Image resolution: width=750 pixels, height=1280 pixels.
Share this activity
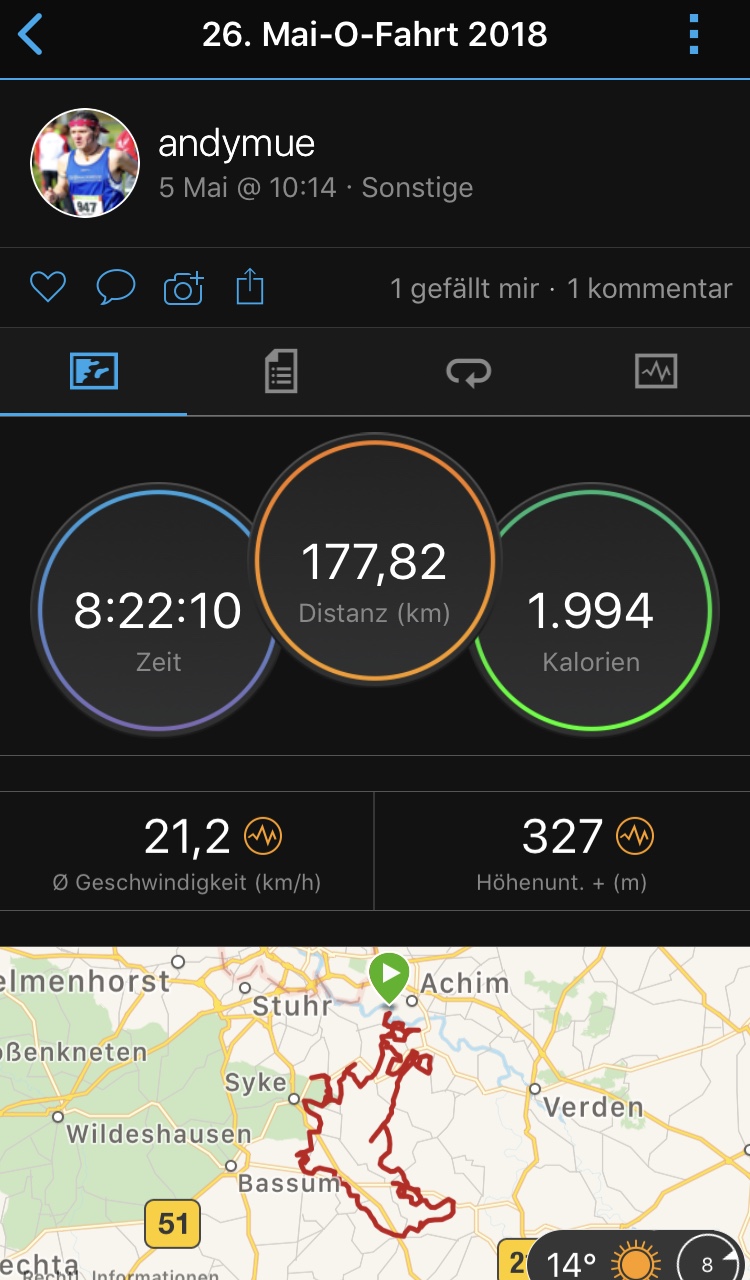(x=249, y=288)
